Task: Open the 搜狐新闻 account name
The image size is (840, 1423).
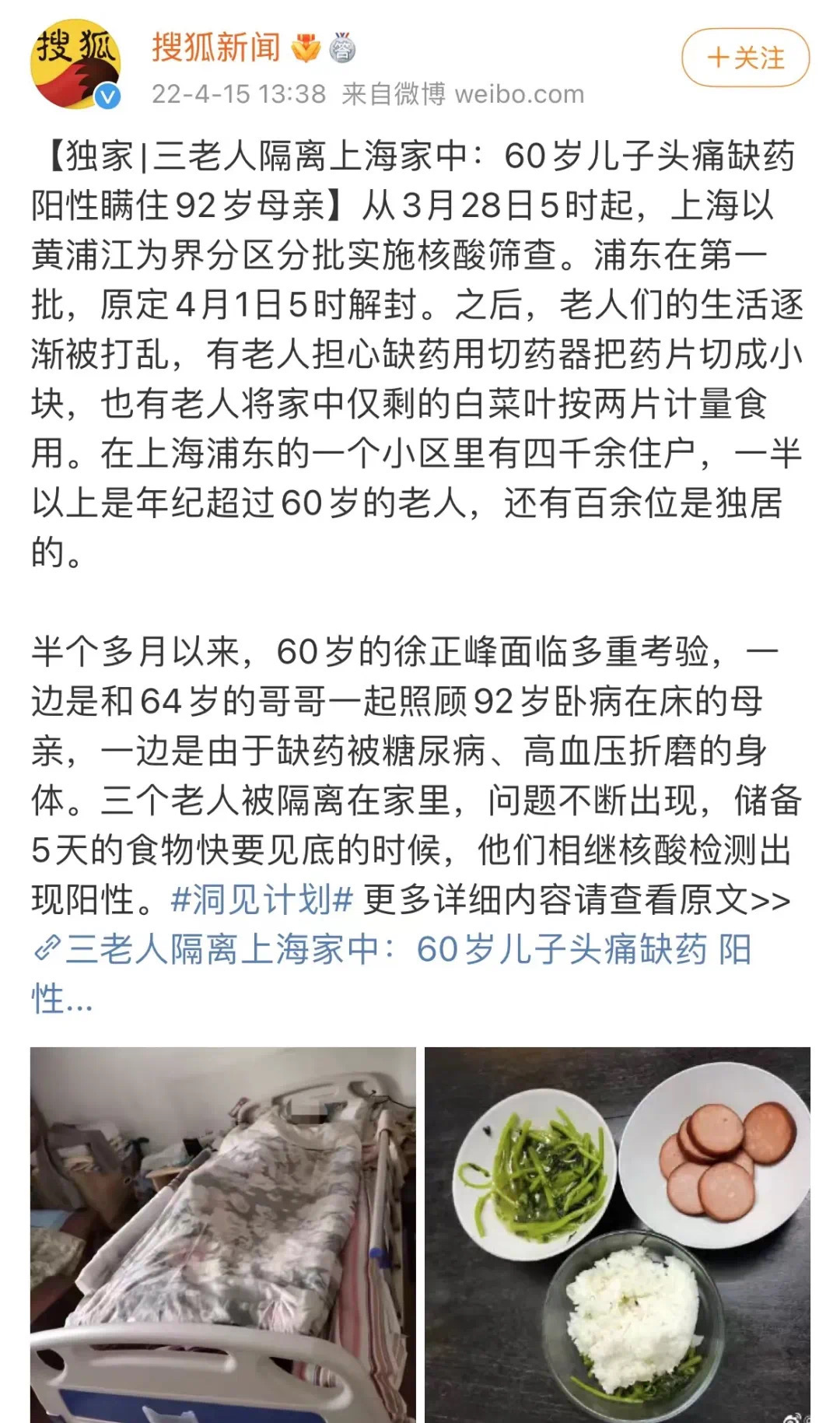Action: pyautogui.click(x=216, y=47)
